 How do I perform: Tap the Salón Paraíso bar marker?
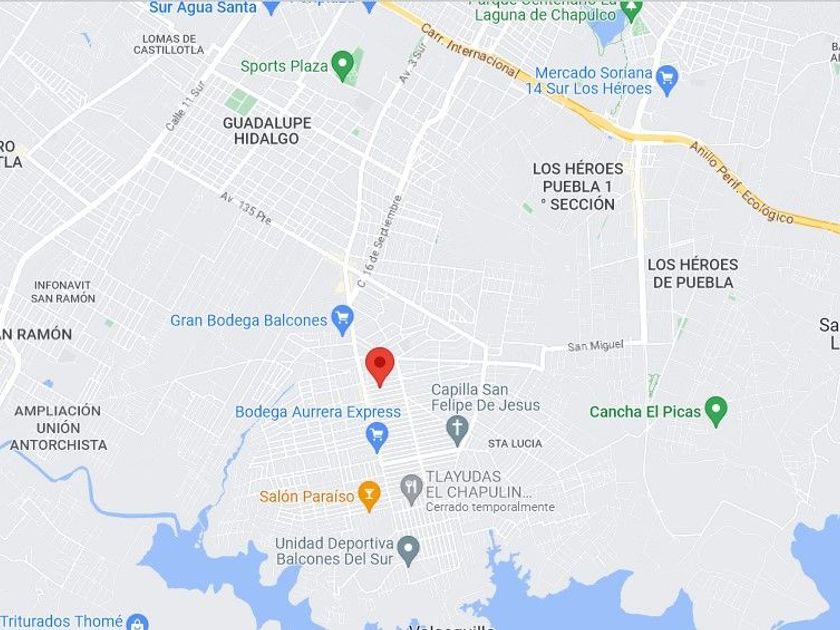click(x=369, y=496)
